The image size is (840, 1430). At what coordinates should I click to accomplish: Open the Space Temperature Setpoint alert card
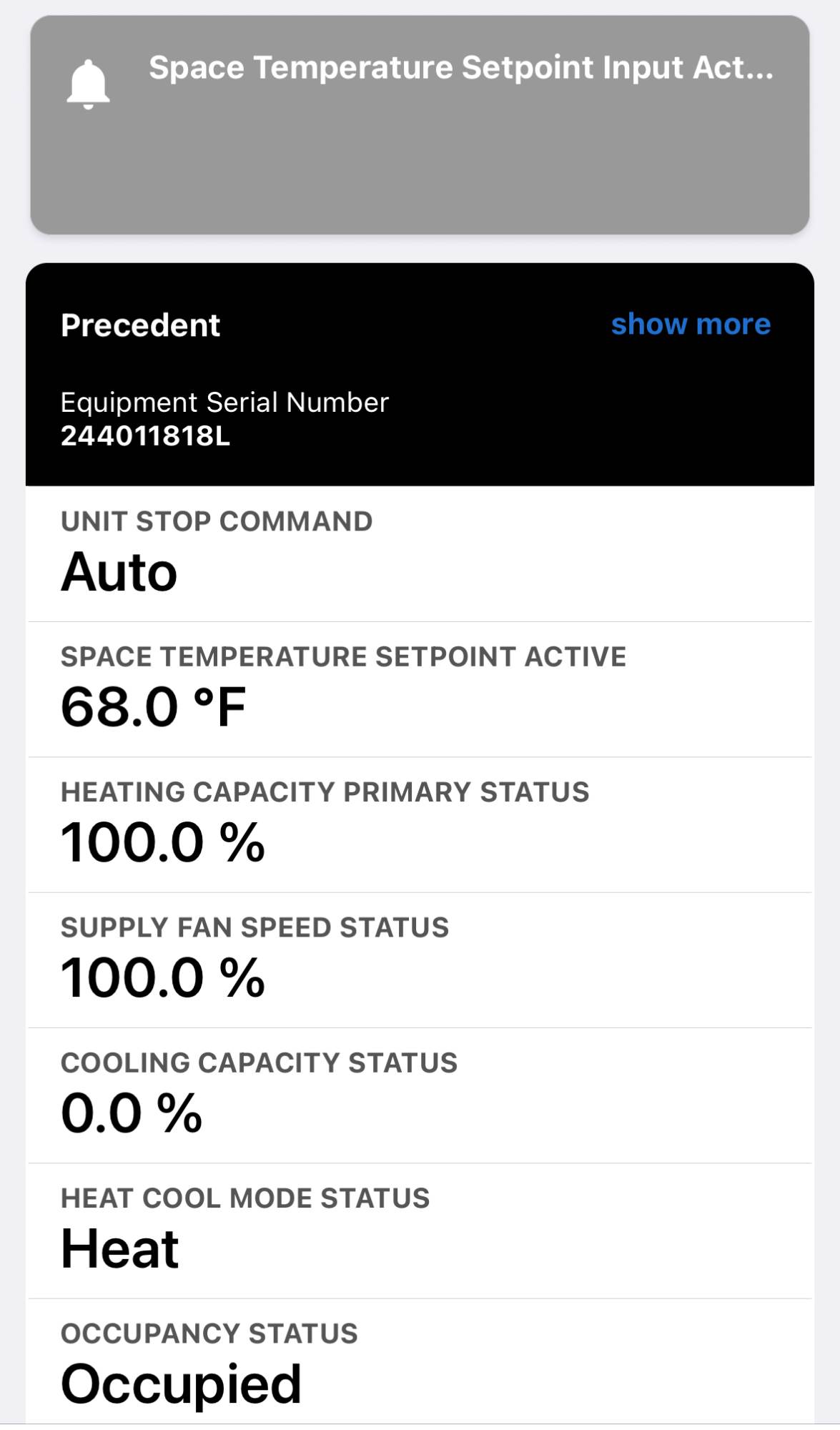pyautogui.click(x=420, y=125)
